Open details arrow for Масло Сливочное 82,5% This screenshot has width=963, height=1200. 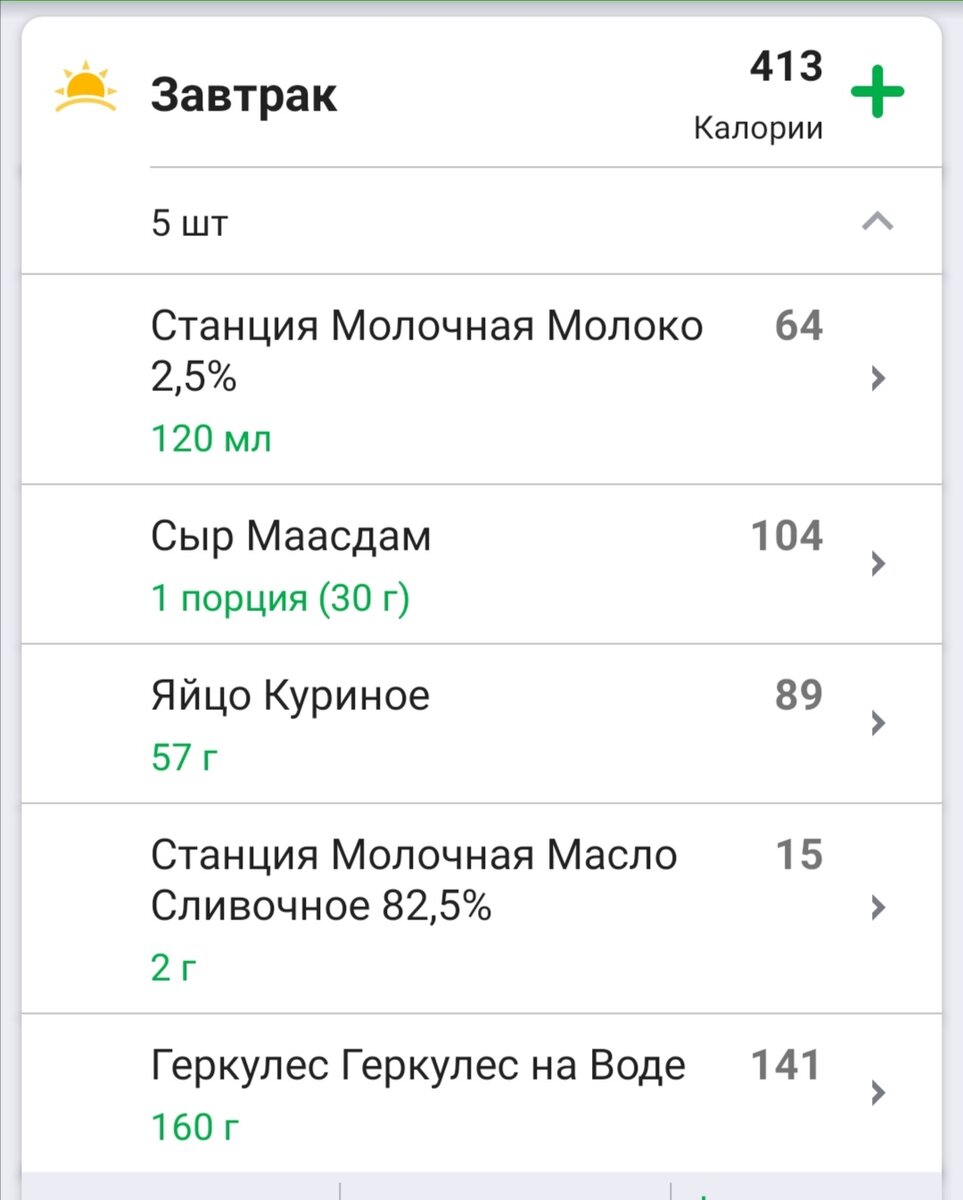[x=877, y=908]
